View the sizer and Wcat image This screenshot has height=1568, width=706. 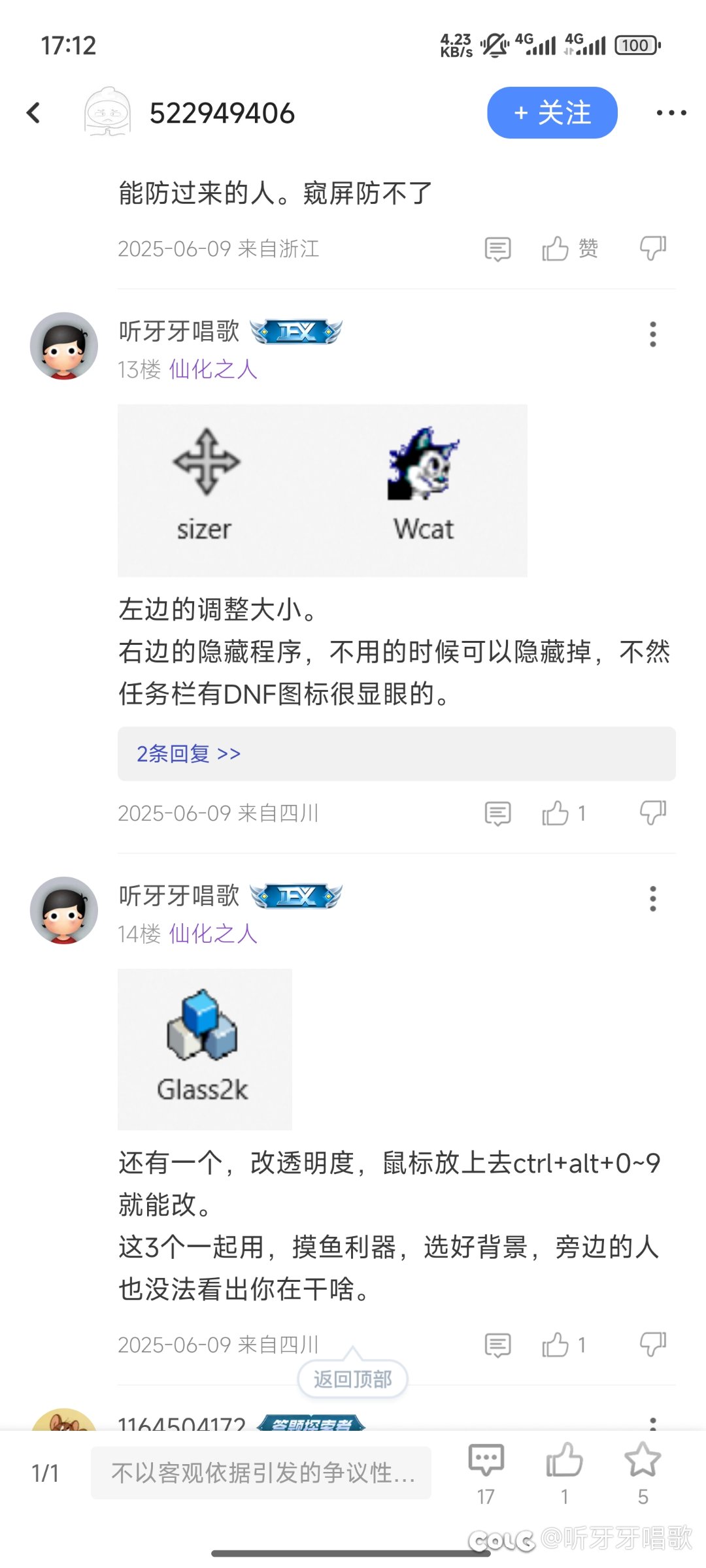click(x=322, y=490)
